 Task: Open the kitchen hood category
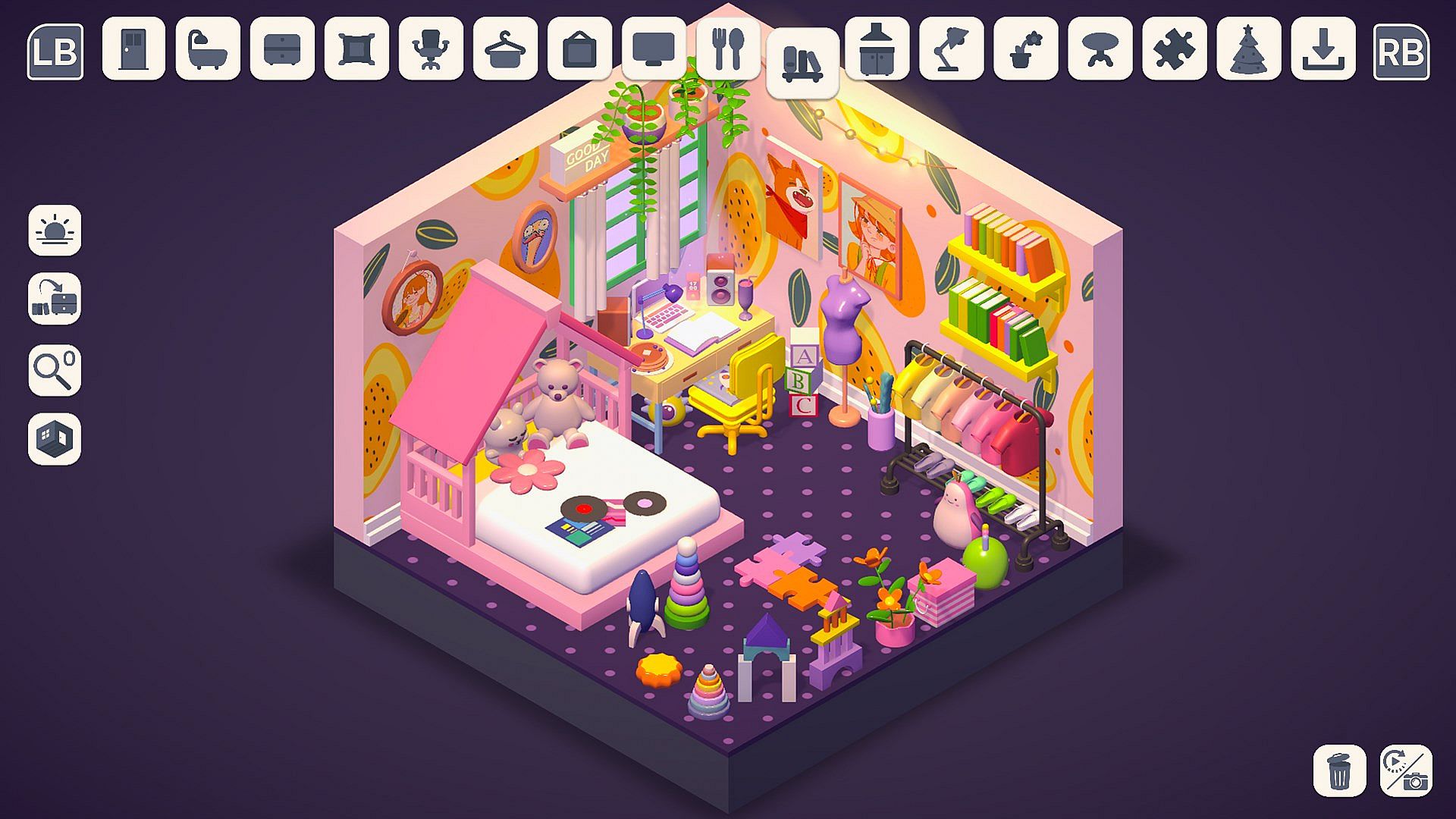point(876,49)
